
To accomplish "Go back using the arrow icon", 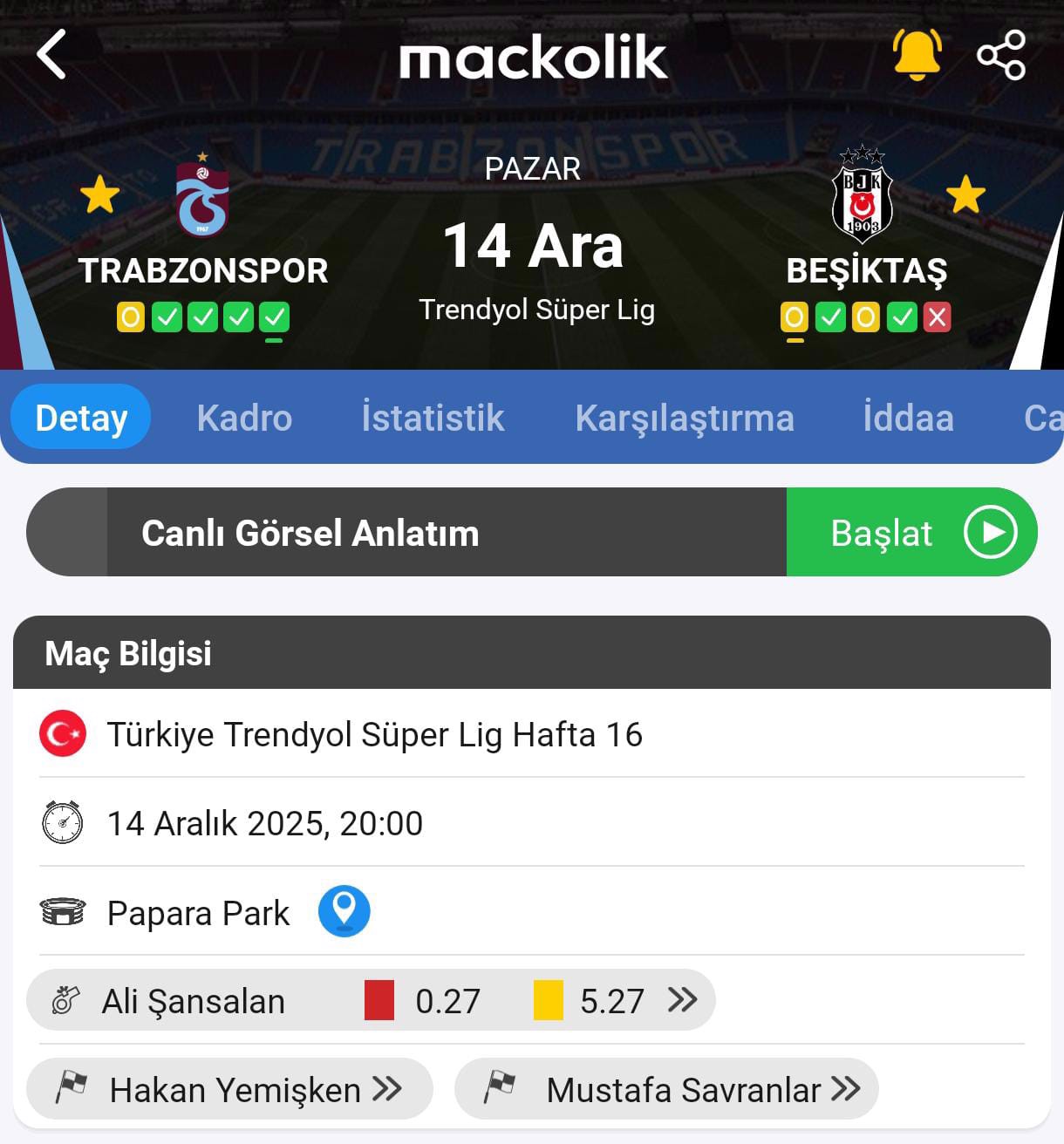I will point(51,54).
